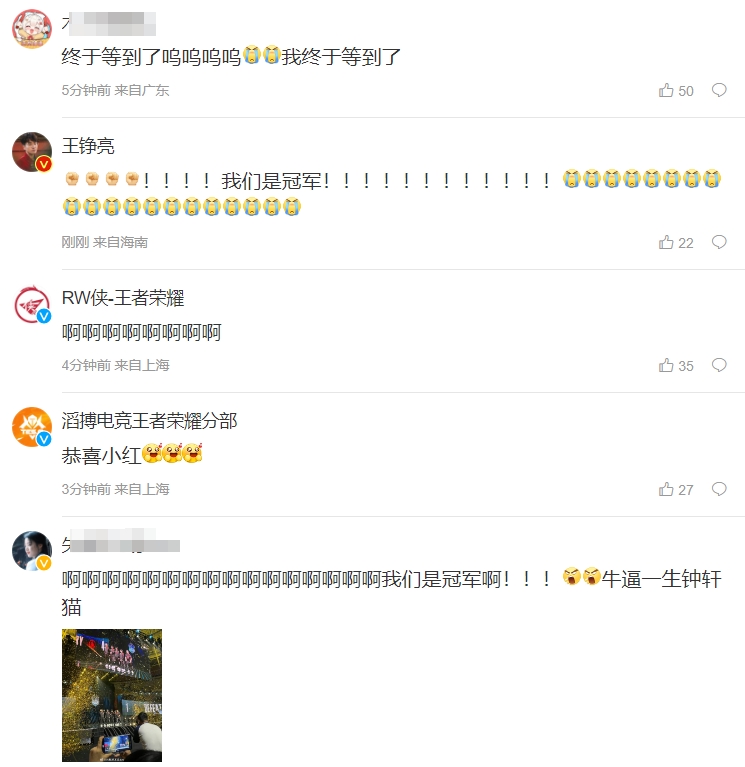745x767 pixels.
Task: Reply to 滔搏电竞王者荣耀分部's comment
Action: pyautogui.click(x=718, y=489)
